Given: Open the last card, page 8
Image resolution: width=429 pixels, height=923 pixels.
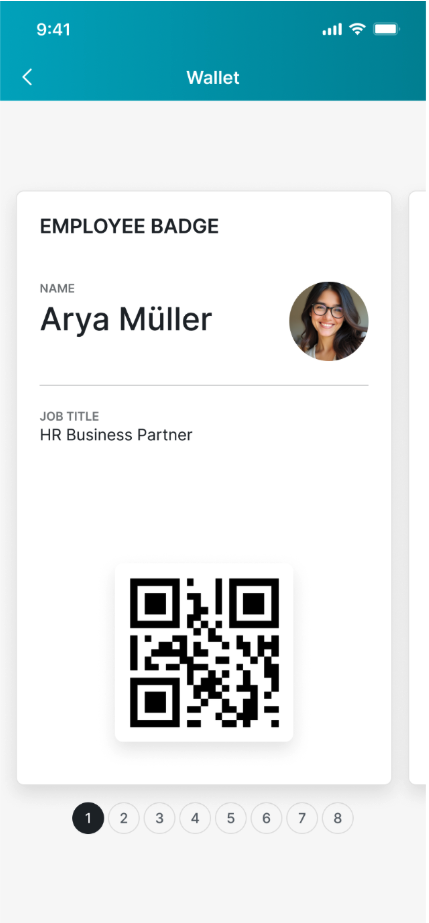Looking at the screenshot, I should [x=338, y=818].
